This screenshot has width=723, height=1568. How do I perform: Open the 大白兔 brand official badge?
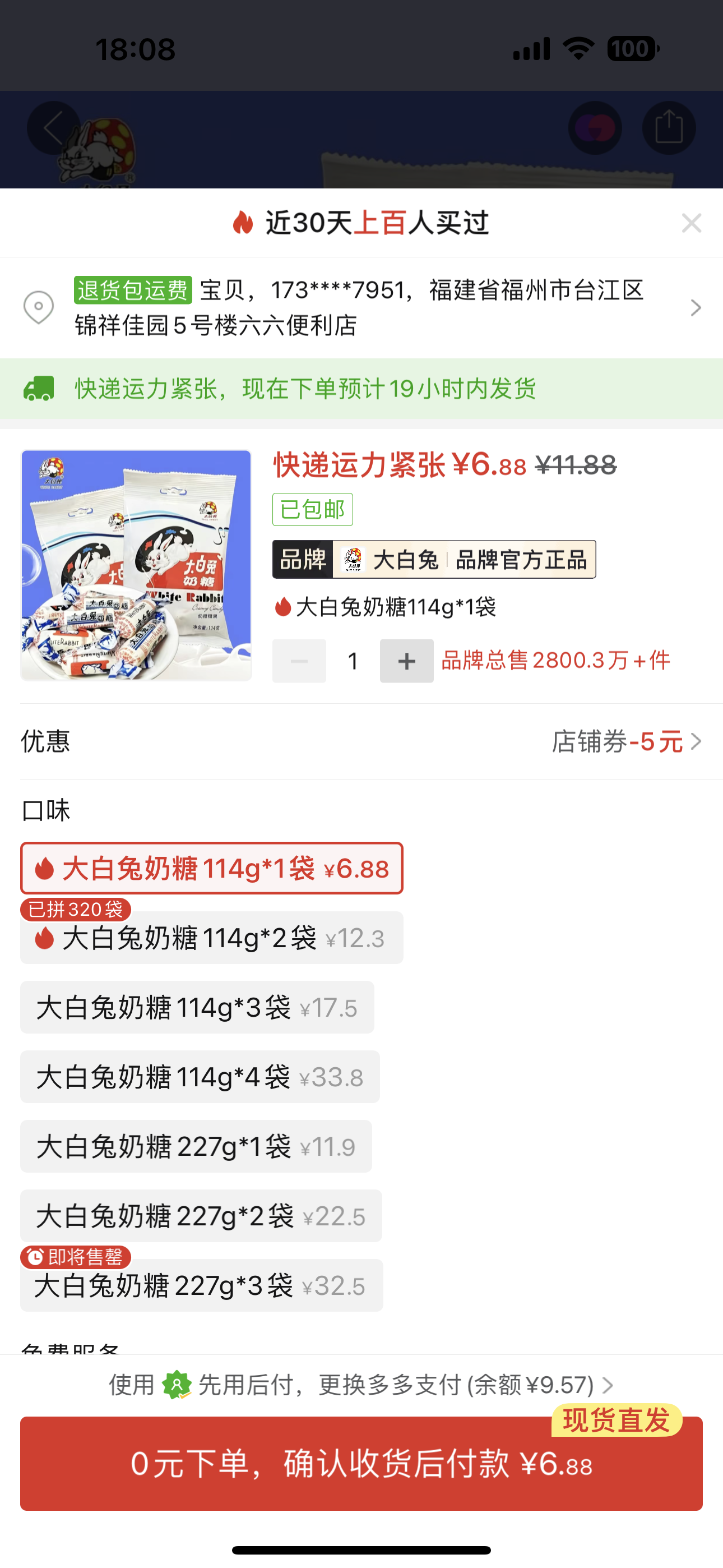pos(433,559)
